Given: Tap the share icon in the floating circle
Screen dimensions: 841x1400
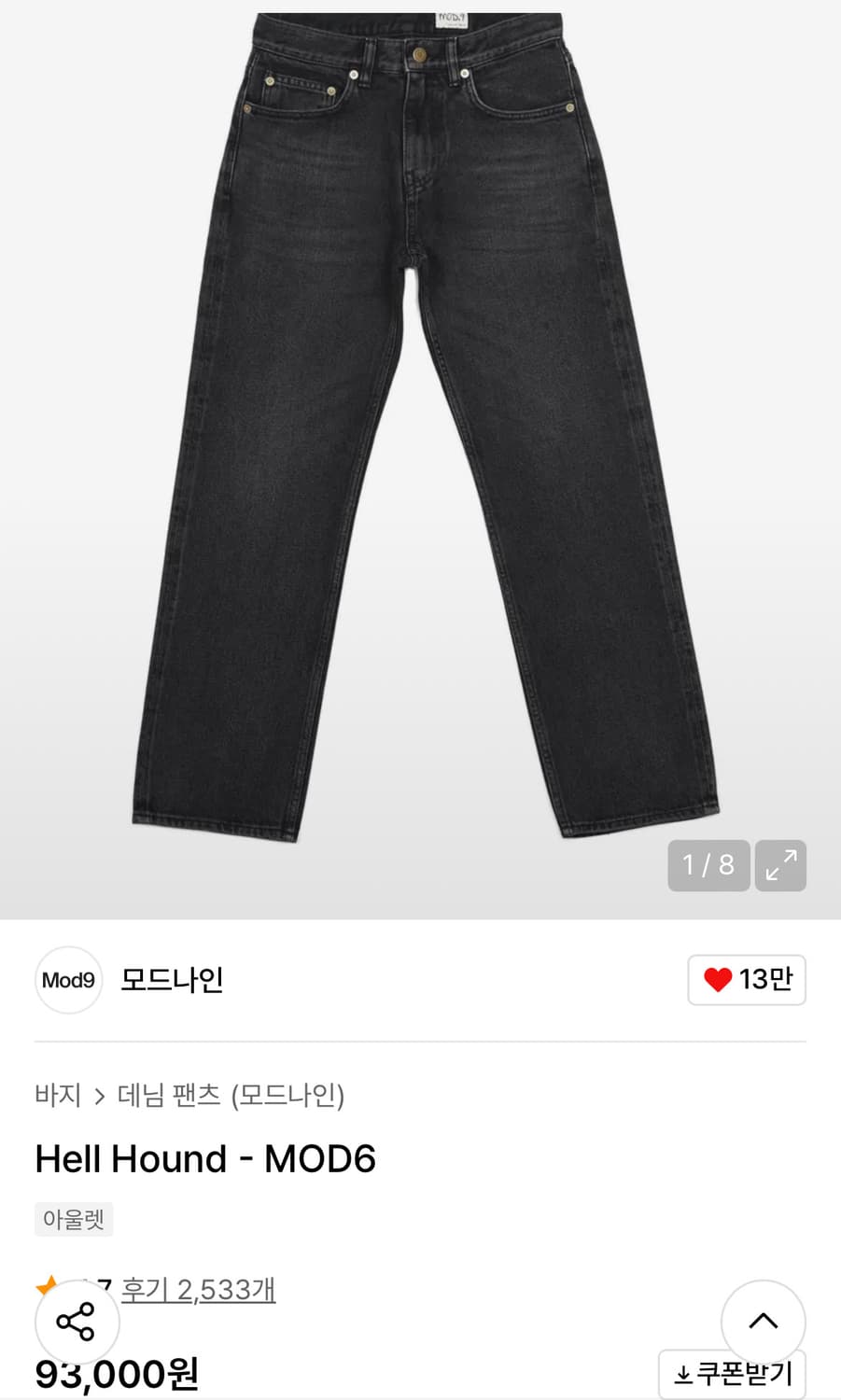Looking at the screenshot, I should [x=77, y=1322].
